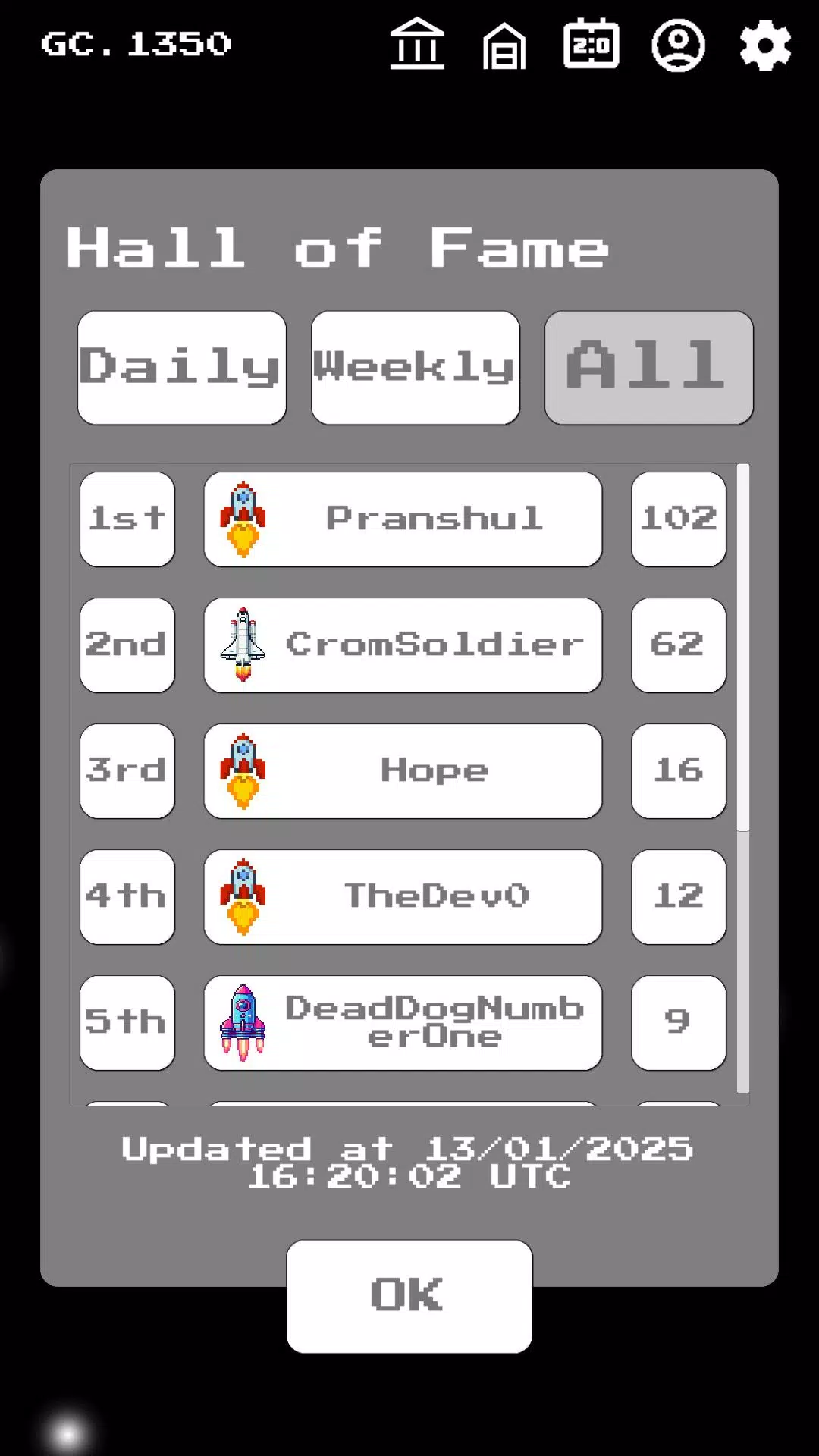Open the settings gear
Image resolution: width=819 pixels, height=1456 pixels.
[765, 45]
